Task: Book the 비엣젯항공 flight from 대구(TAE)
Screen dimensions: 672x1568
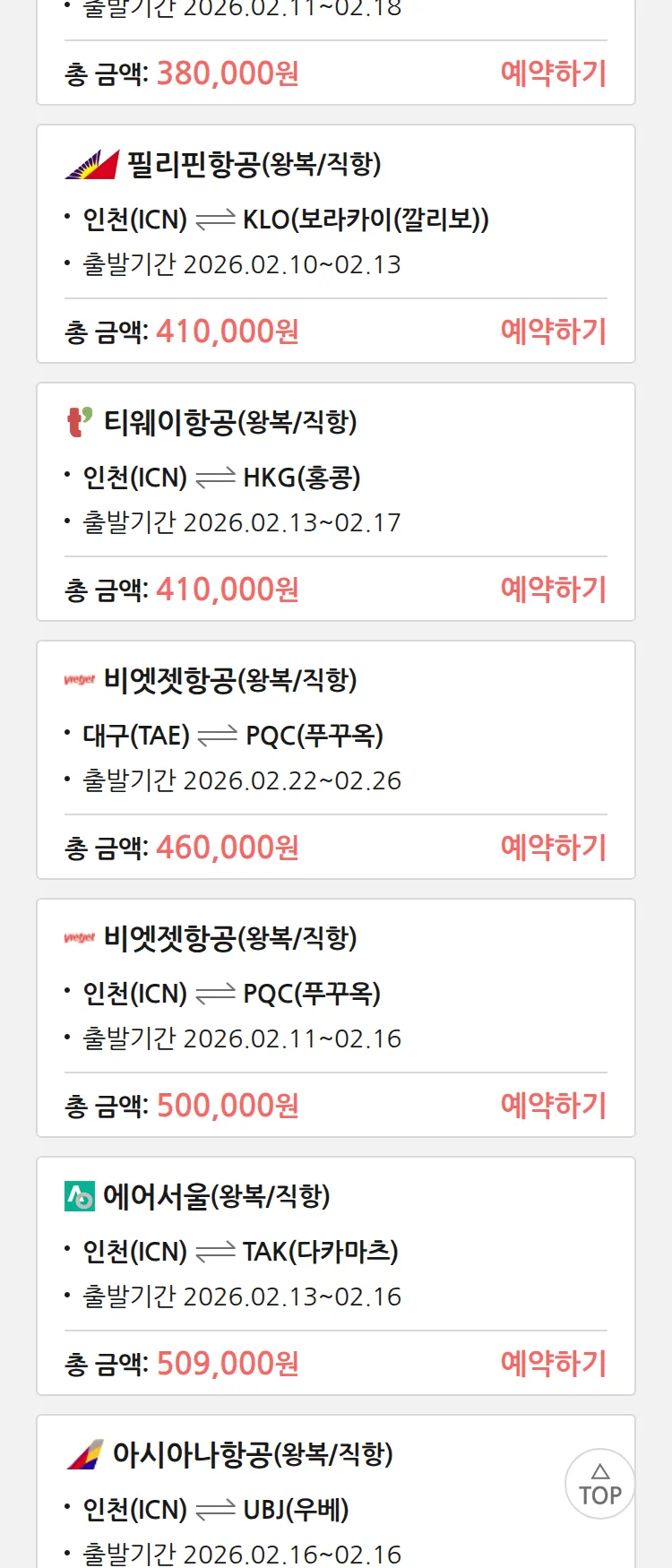Action: (x=553, y=848)
